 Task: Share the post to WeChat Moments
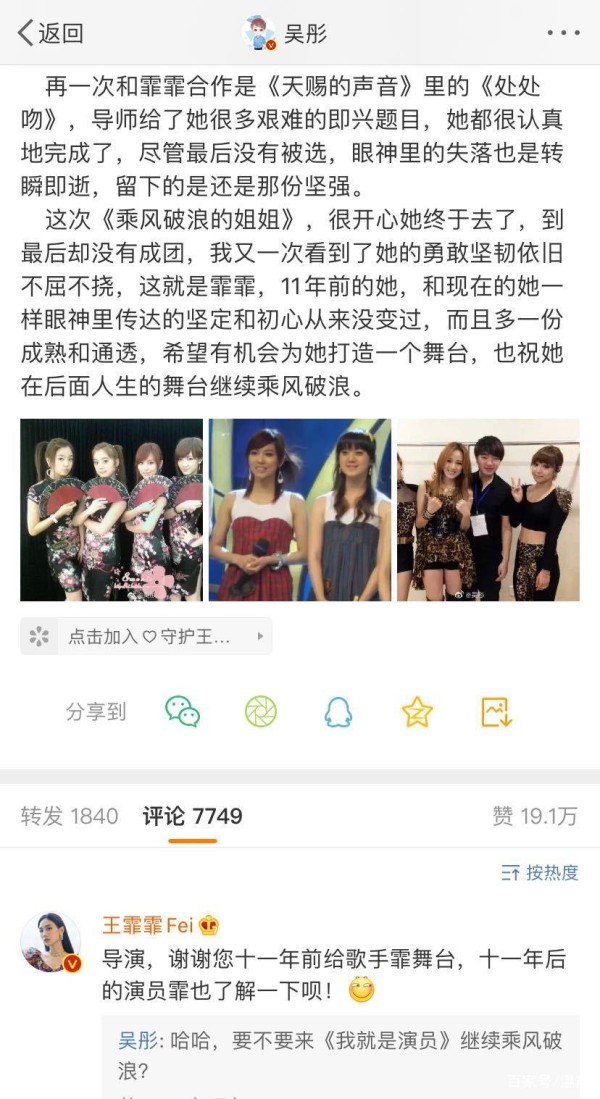[261, 711]
